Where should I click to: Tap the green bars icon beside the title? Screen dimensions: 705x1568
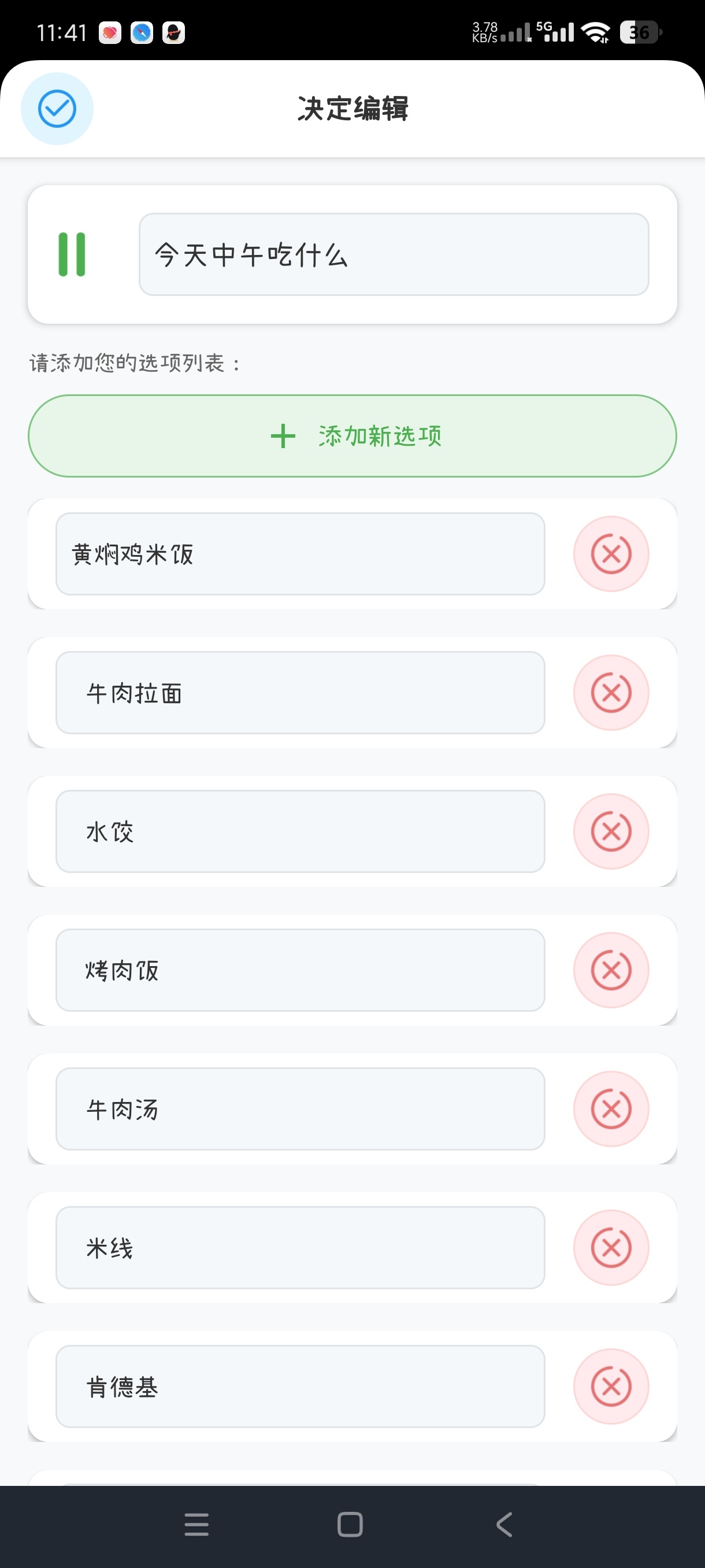coord(72,254)
